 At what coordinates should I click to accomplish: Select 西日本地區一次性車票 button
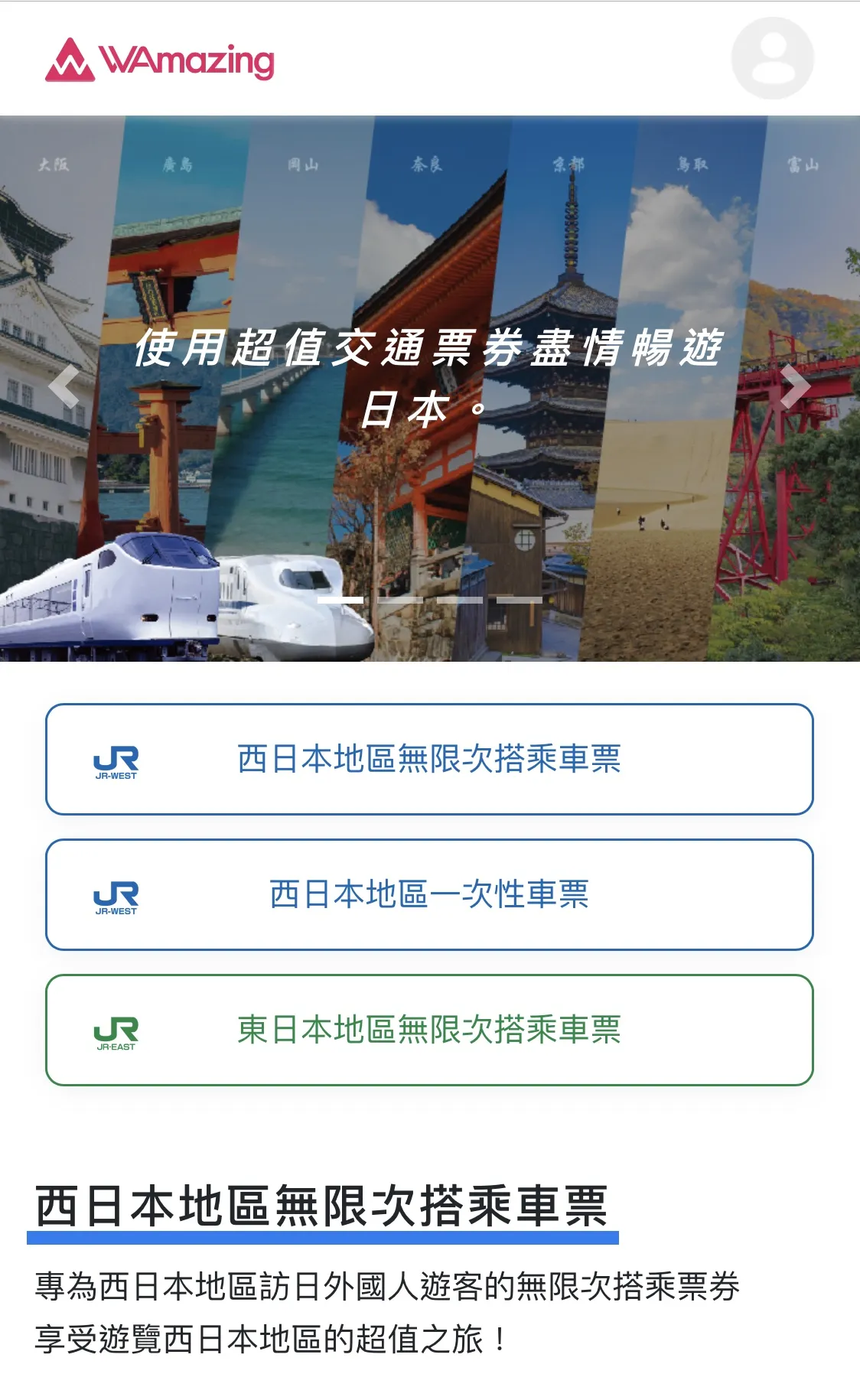coord(429,894)
